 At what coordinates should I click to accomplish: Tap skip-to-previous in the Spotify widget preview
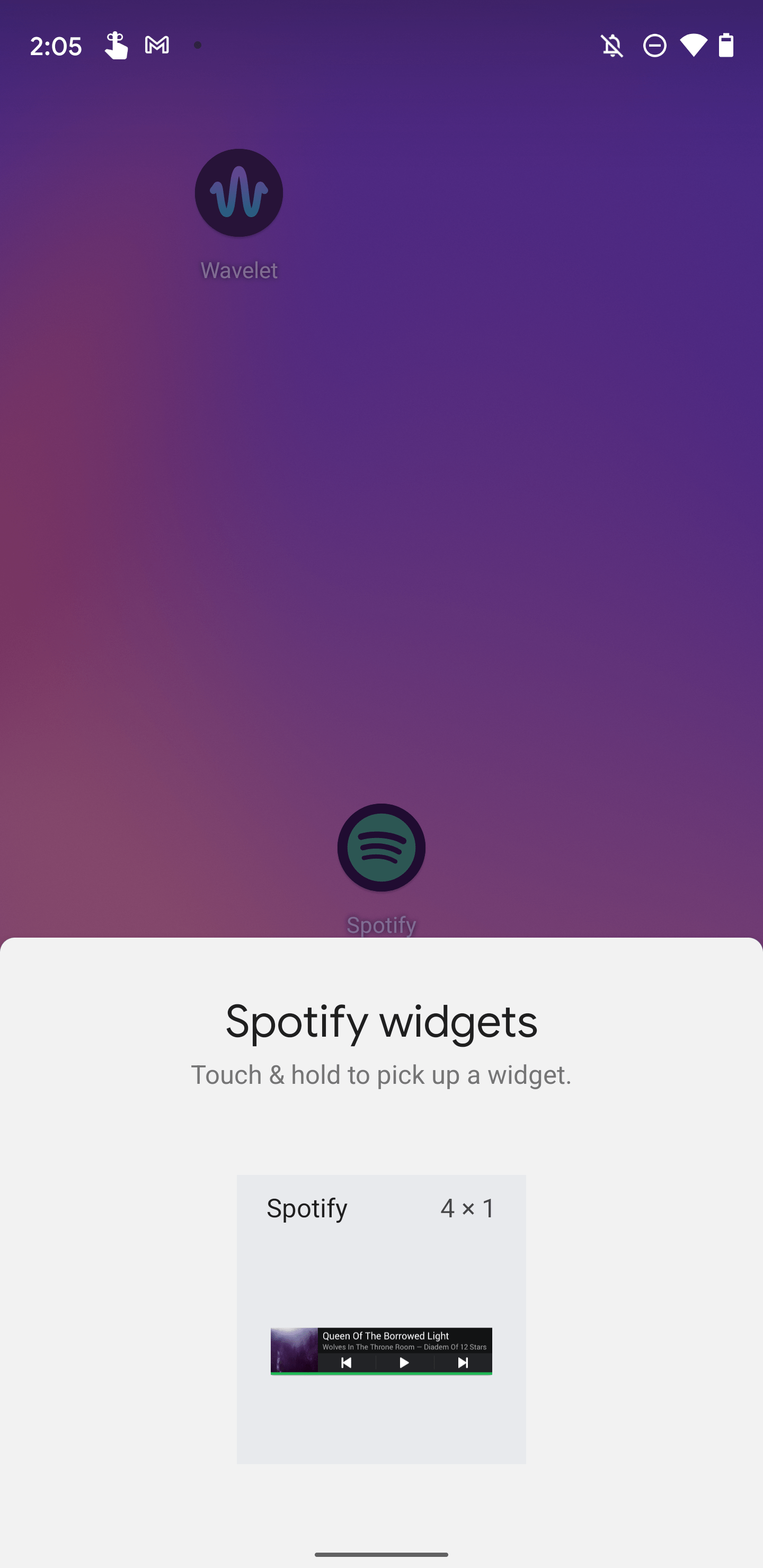[x=345, y=1363]
